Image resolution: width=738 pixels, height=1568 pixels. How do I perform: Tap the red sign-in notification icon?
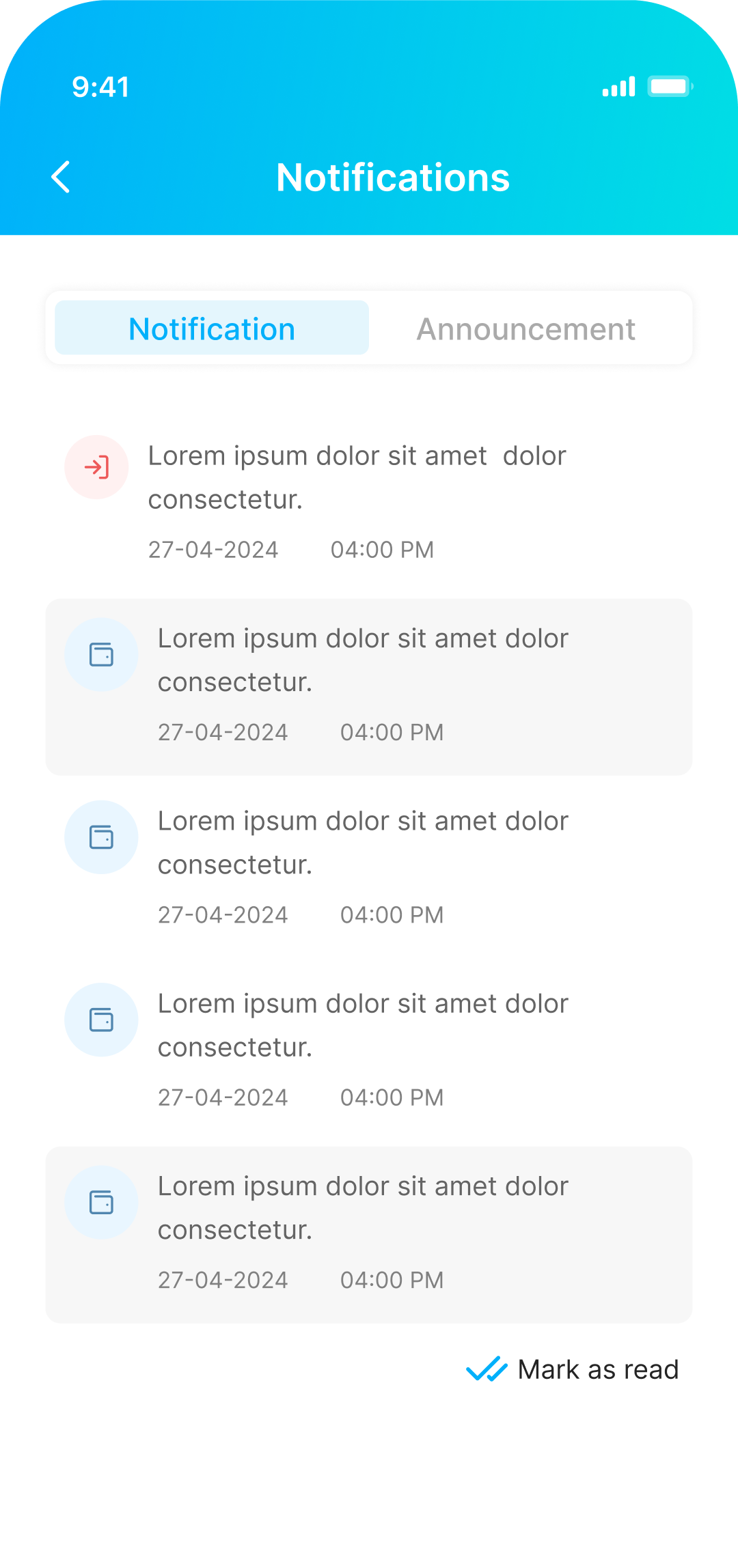pyautogui.click(x=96, y=467)
